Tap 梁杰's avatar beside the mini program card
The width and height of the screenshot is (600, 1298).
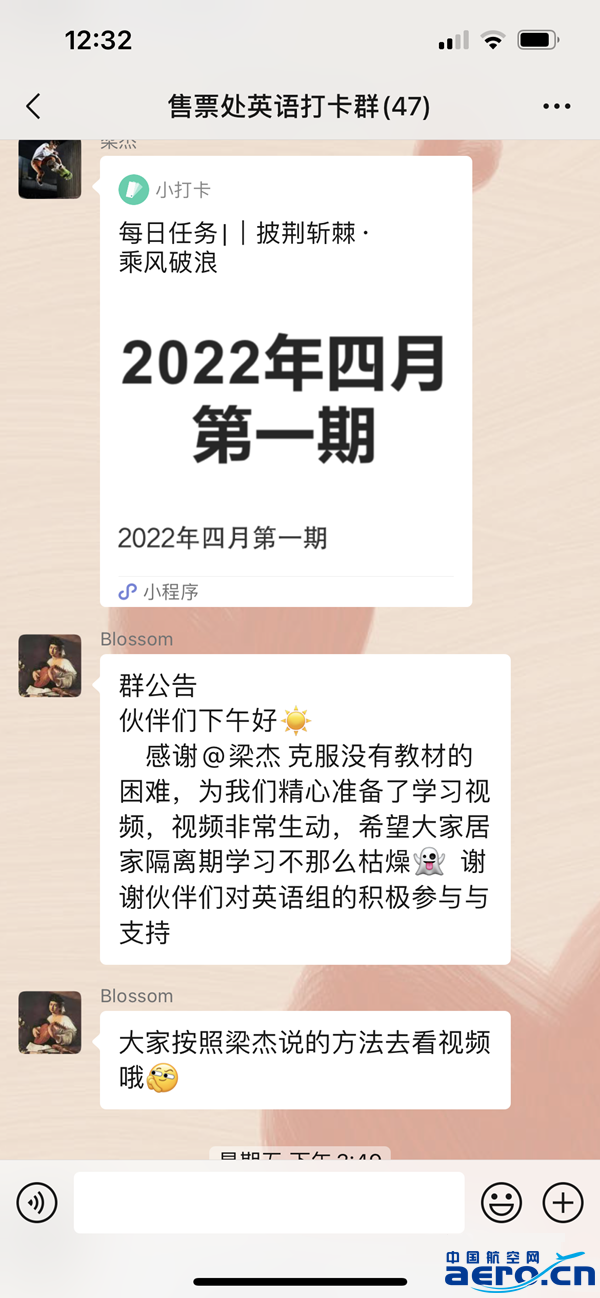point(50,168)
